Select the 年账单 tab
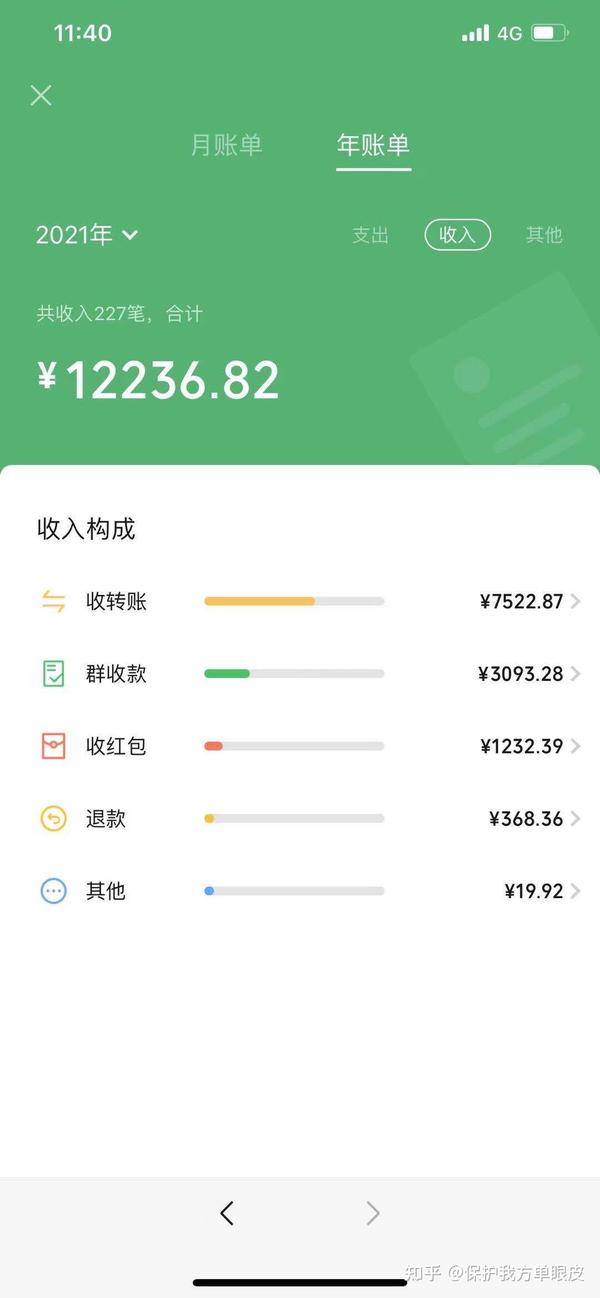 (x=373, y=145)
